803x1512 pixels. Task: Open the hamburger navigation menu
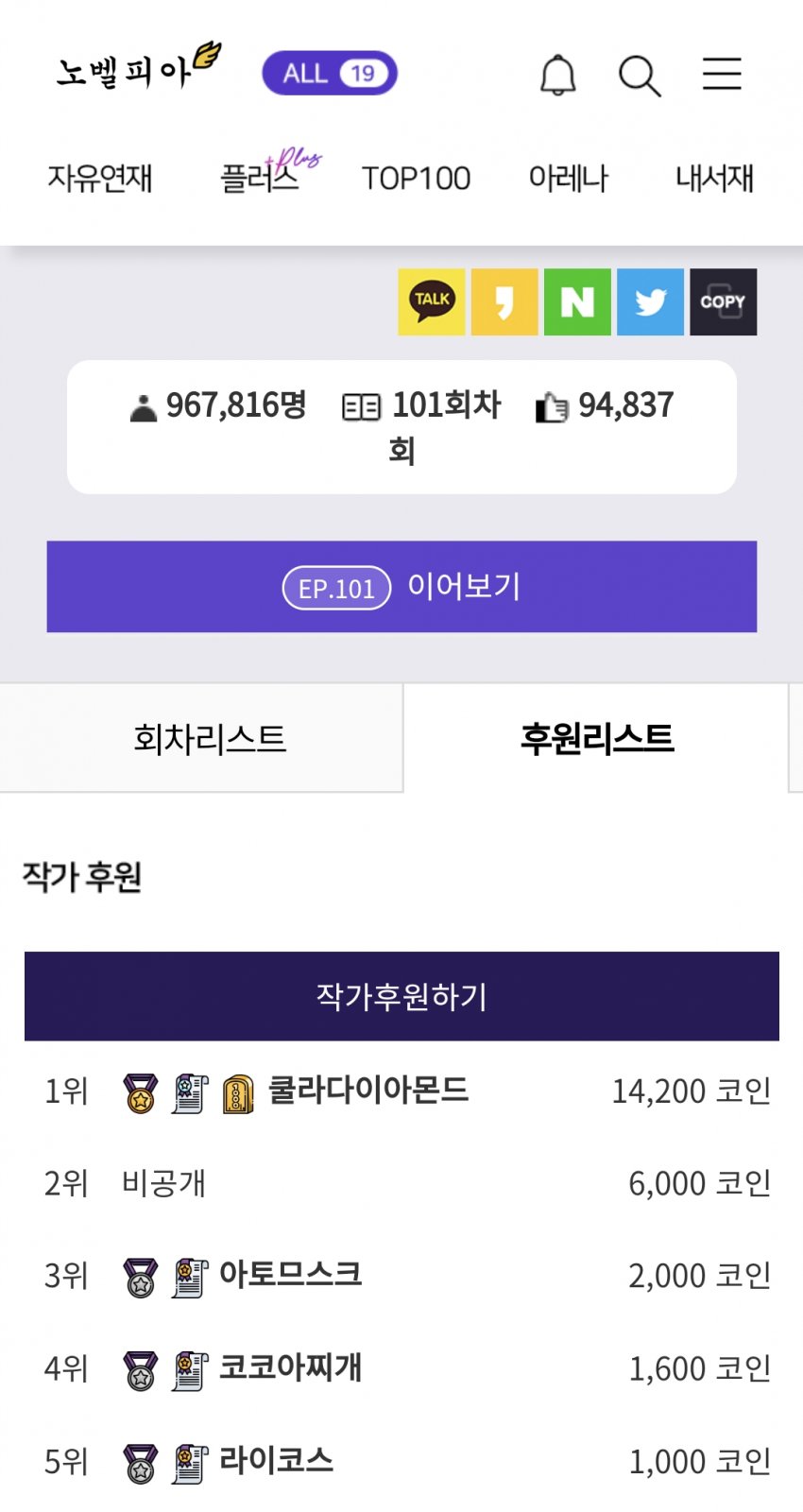721,75
